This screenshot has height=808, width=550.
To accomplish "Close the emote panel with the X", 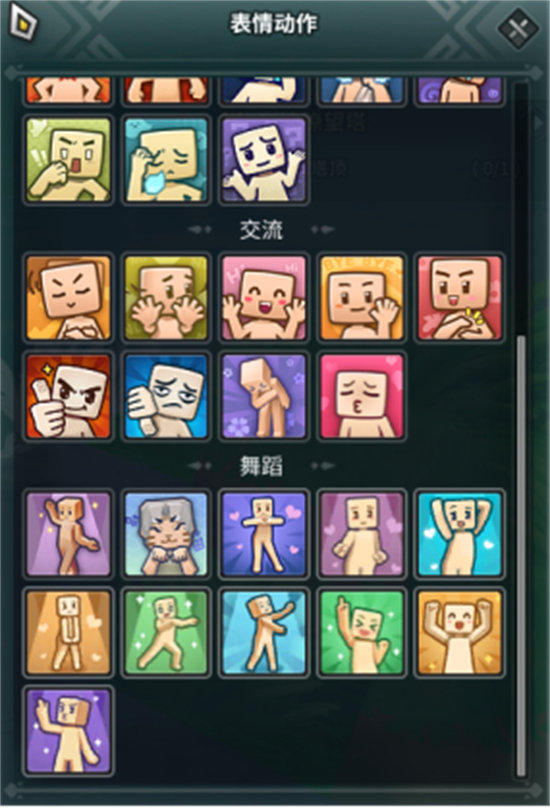I will 518,29.
